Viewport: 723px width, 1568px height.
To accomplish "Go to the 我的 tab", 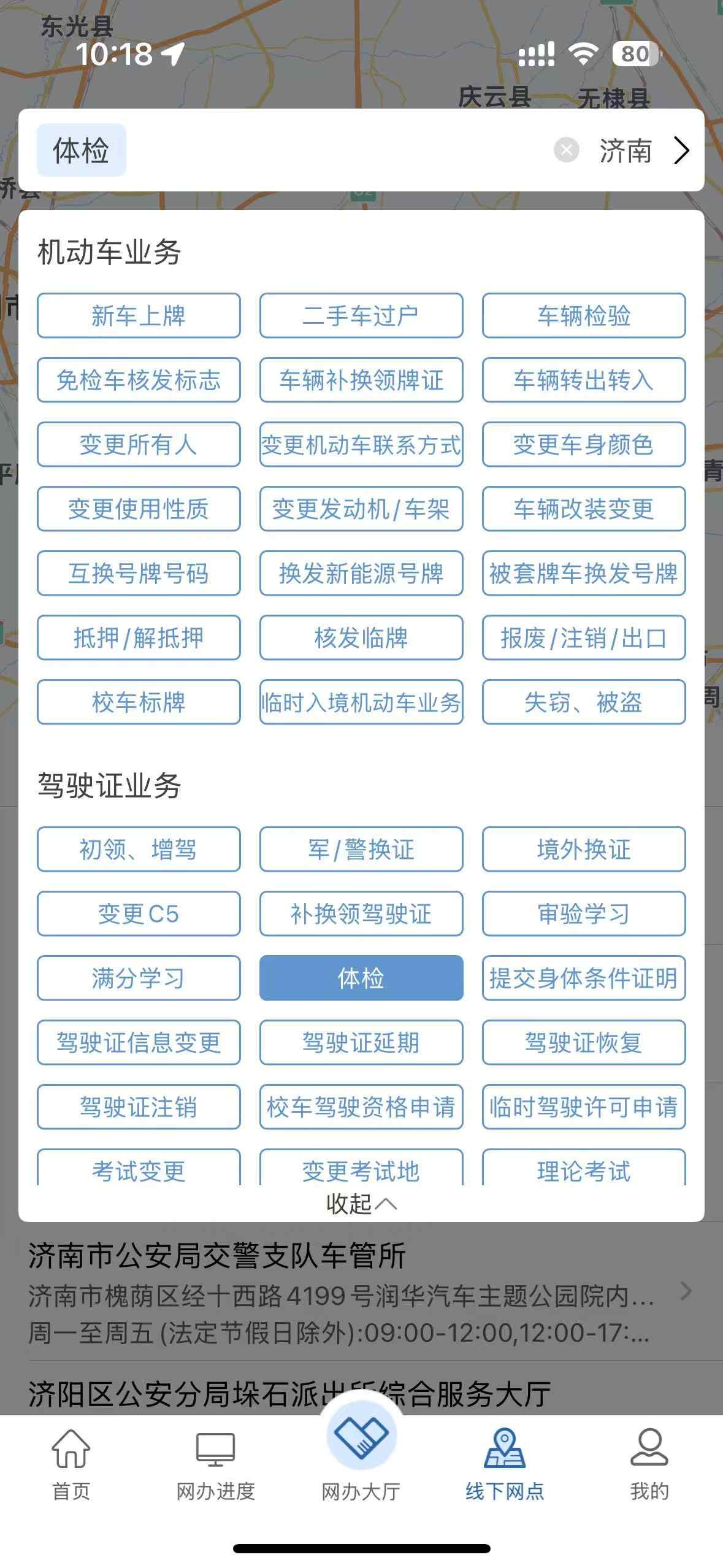I will 649,1464.
